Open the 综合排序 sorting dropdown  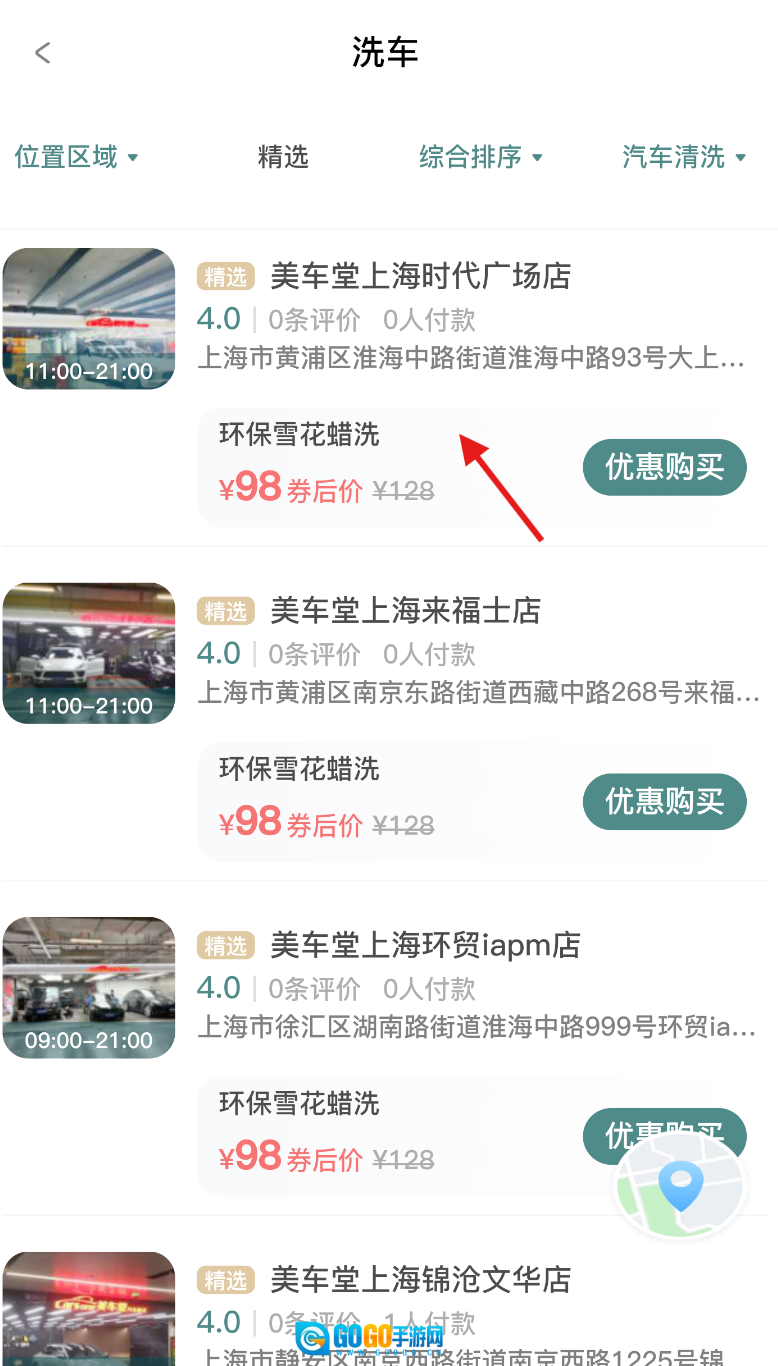click(480, 157)
